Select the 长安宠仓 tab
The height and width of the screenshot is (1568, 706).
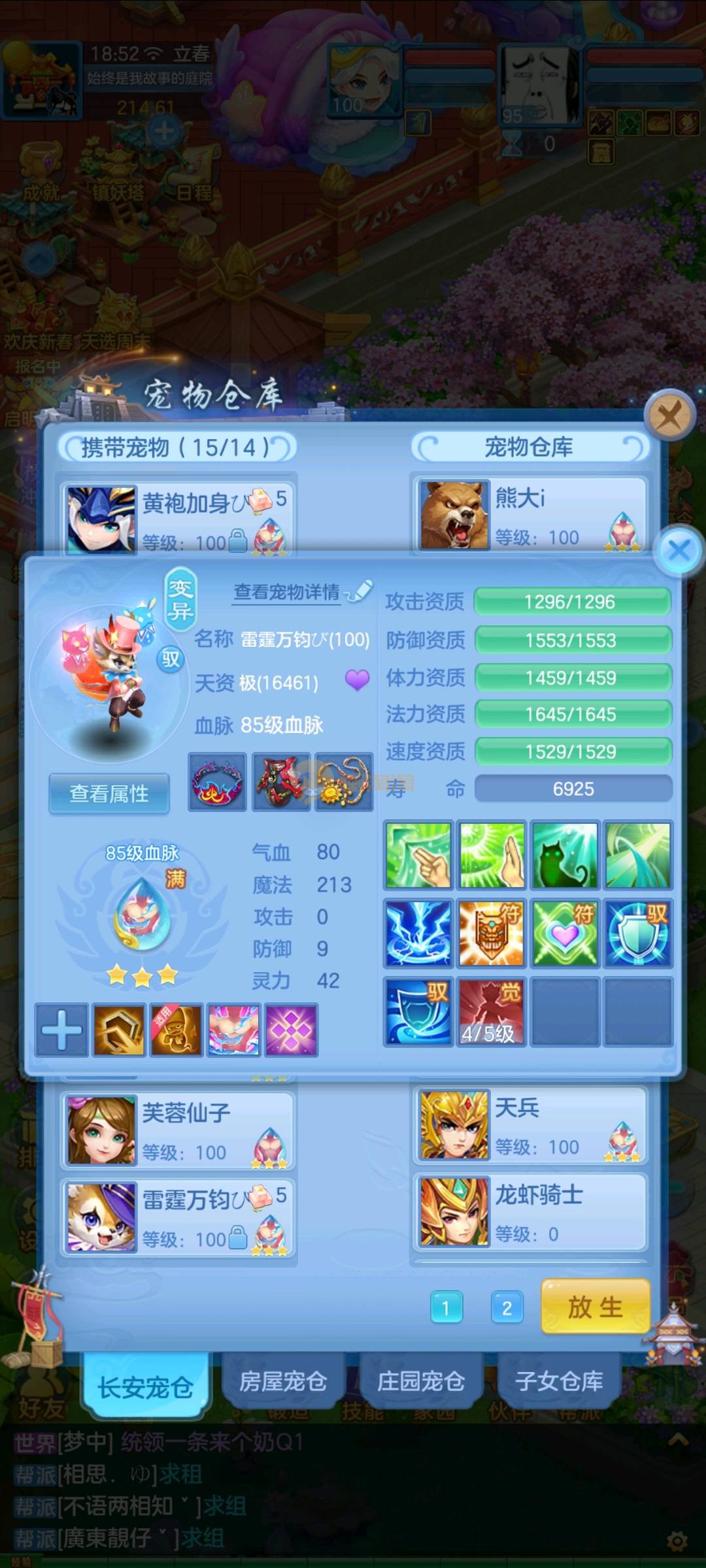point(145,1385)
